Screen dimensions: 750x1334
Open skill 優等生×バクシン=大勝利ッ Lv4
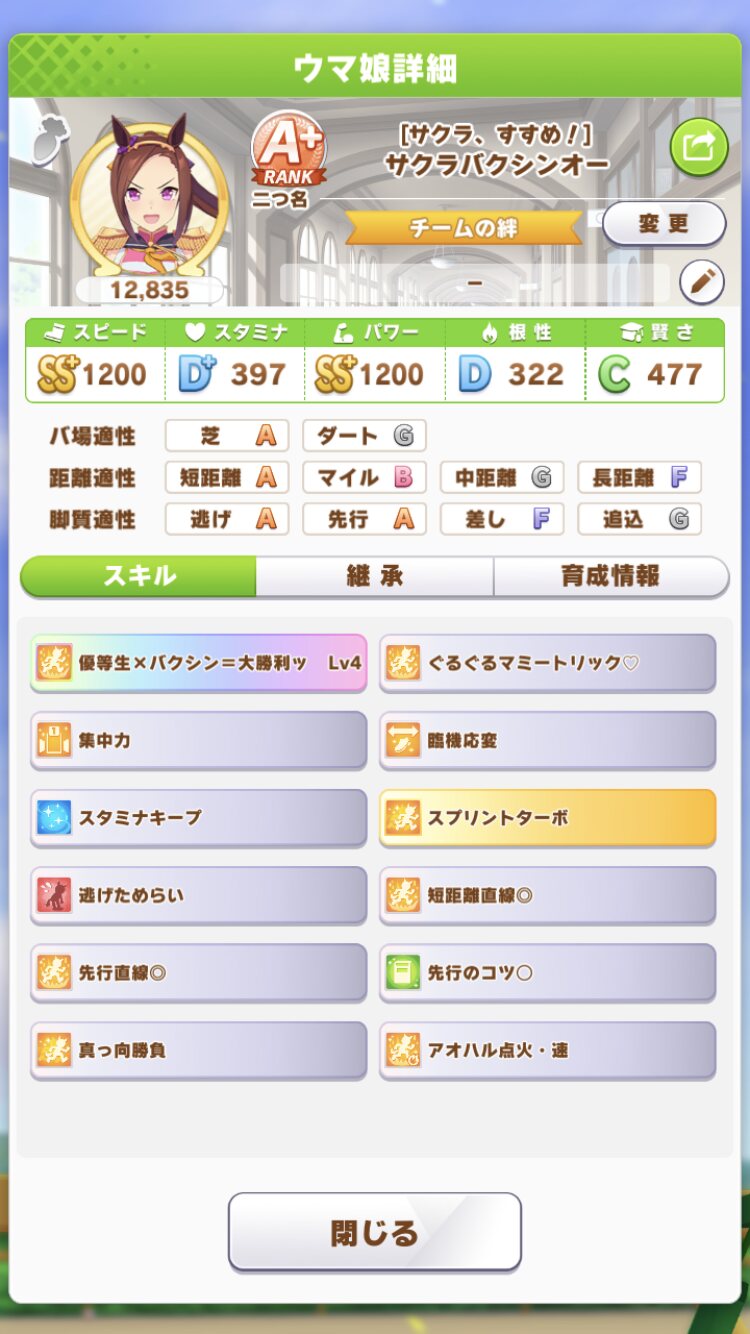(x=198, y=662)
